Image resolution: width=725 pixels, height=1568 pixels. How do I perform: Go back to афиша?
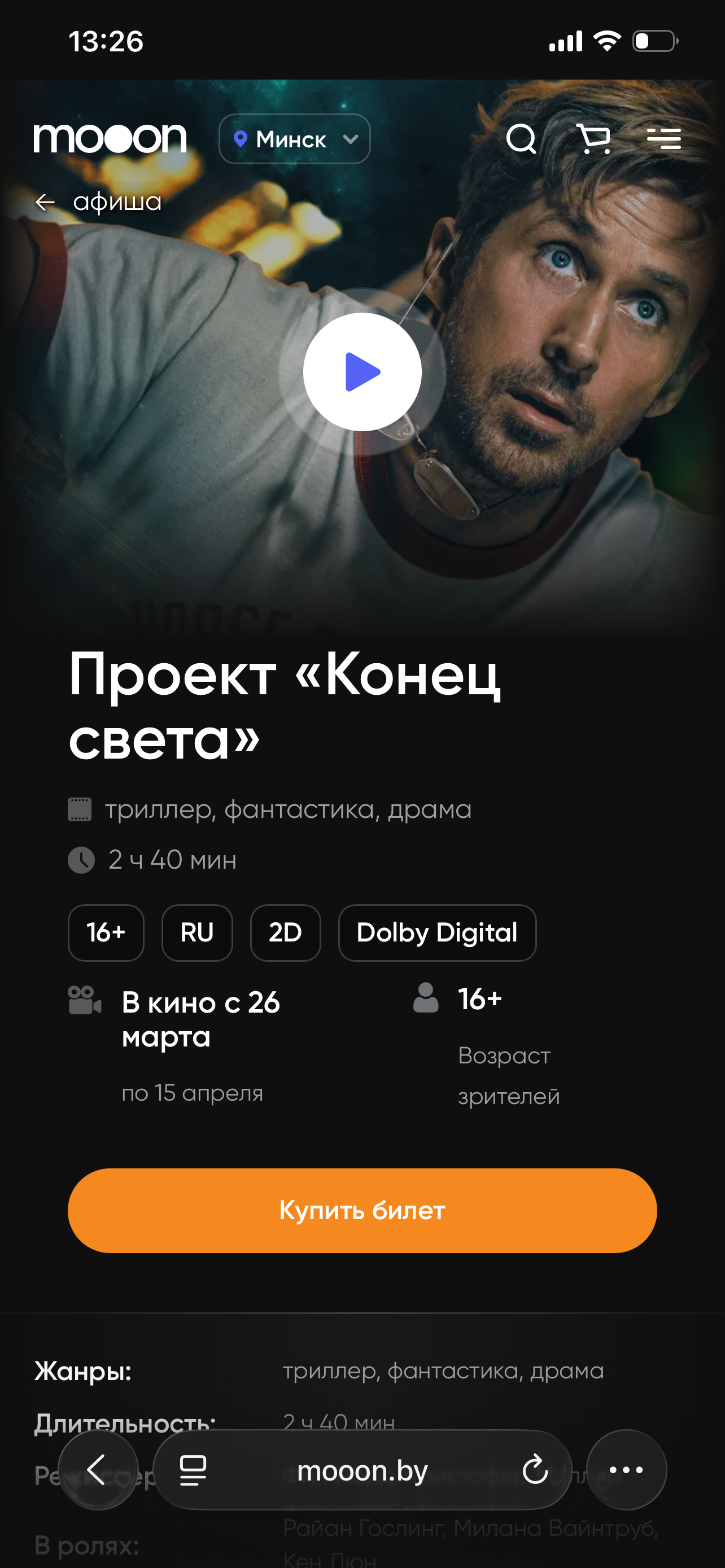(99, 202)
